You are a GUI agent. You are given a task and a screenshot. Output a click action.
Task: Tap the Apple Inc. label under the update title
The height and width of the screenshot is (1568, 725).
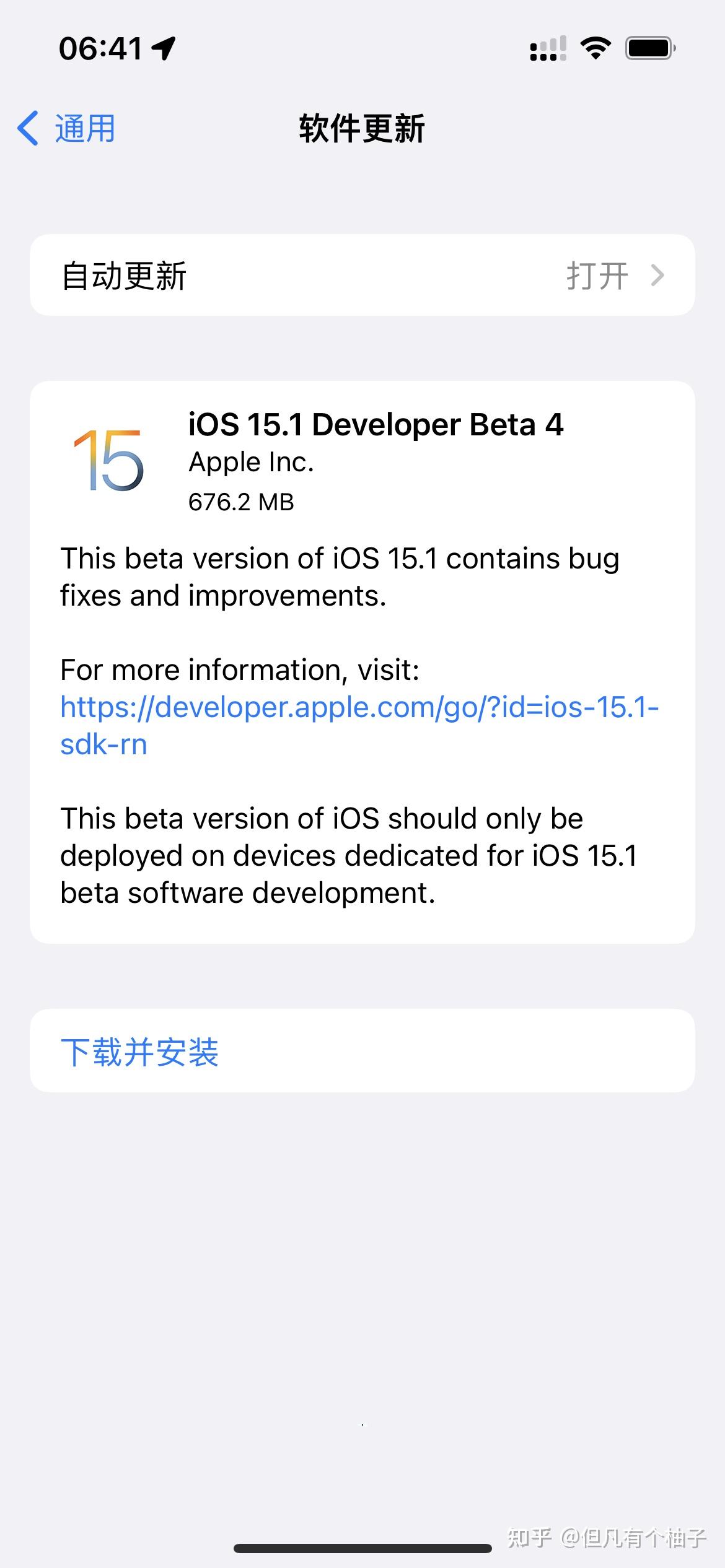pos(252,461)
